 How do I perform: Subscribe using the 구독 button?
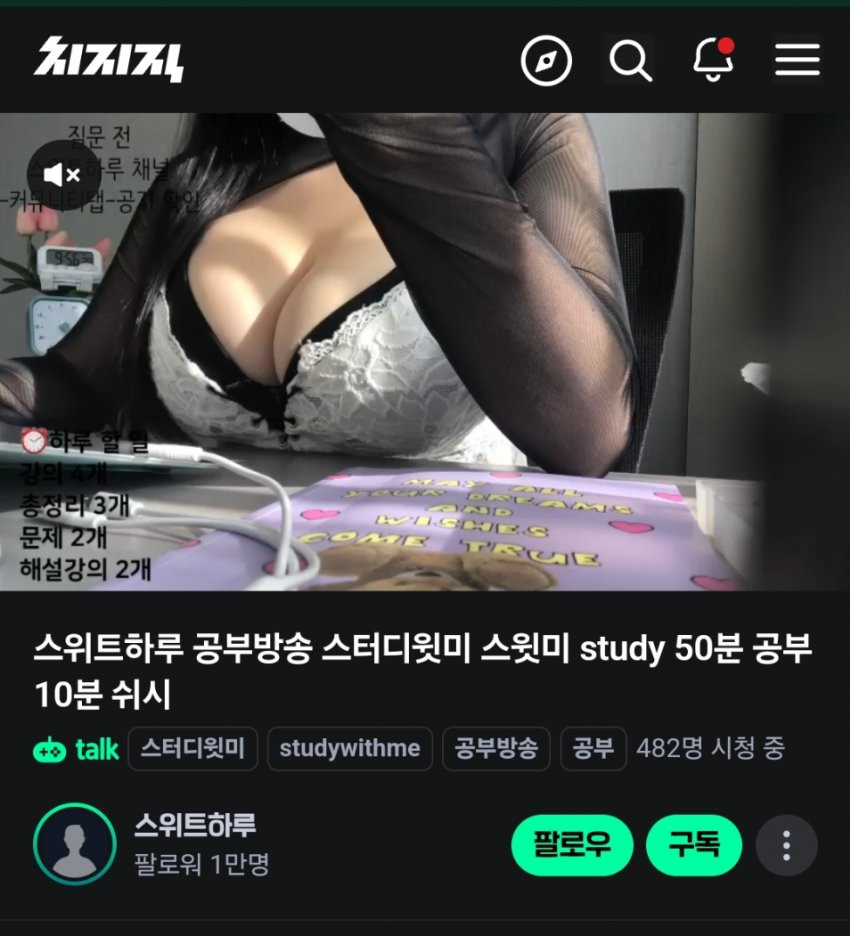(694, 845)
